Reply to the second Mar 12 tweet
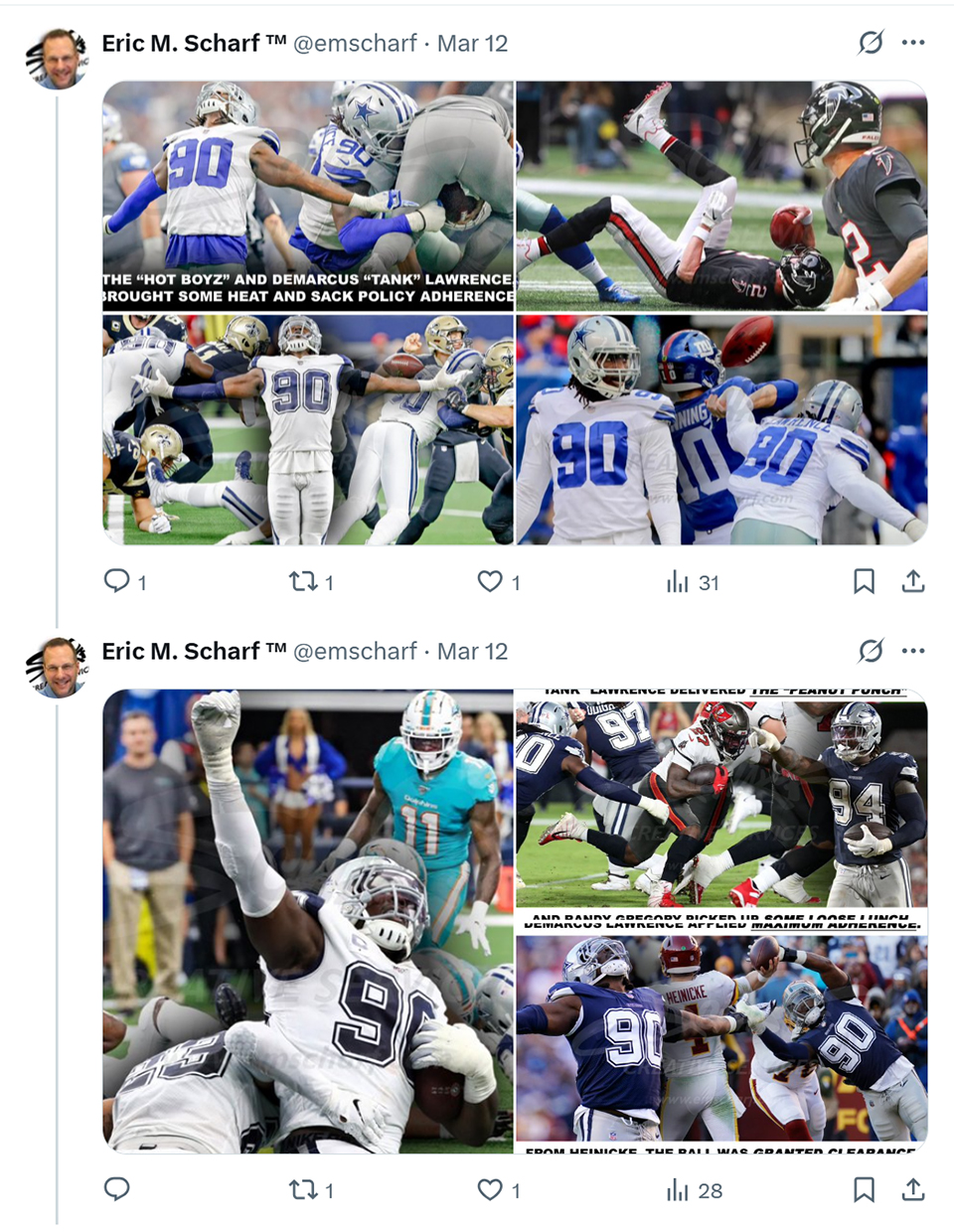954x1232 pixels. (117, 1189)
